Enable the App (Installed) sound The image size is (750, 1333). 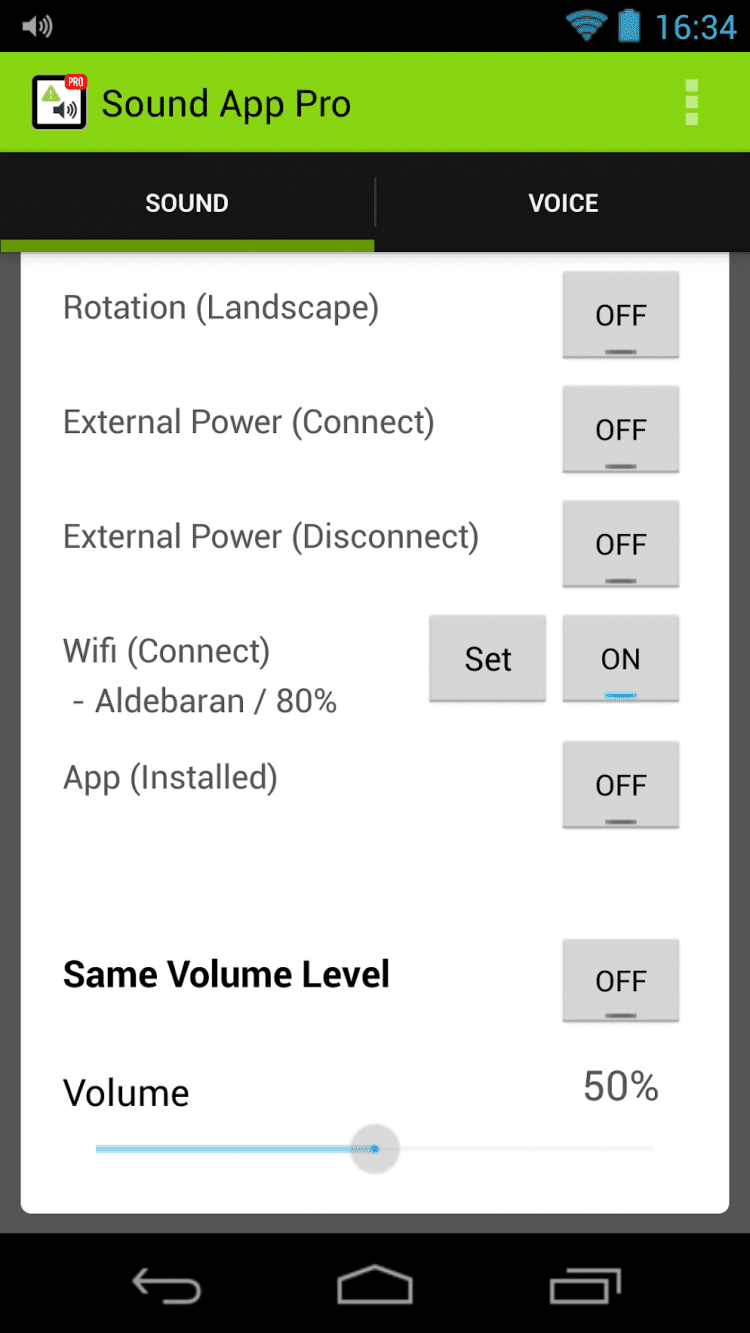click(x=620, y=785)
